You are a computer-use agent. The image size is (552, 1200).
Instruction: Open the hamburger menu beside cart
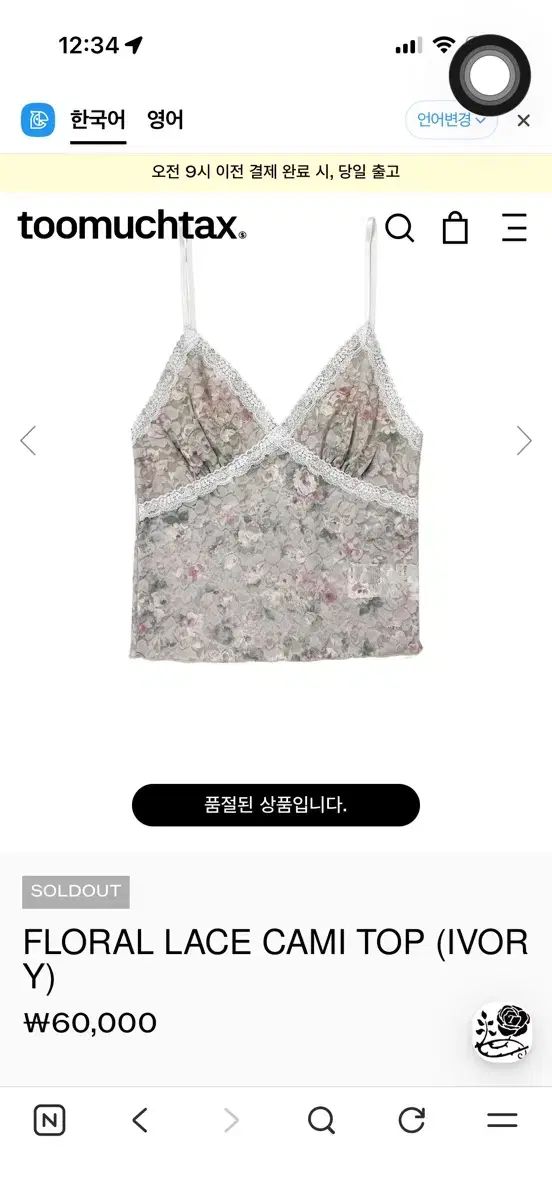pyautogui.click(x=514, y=228)
